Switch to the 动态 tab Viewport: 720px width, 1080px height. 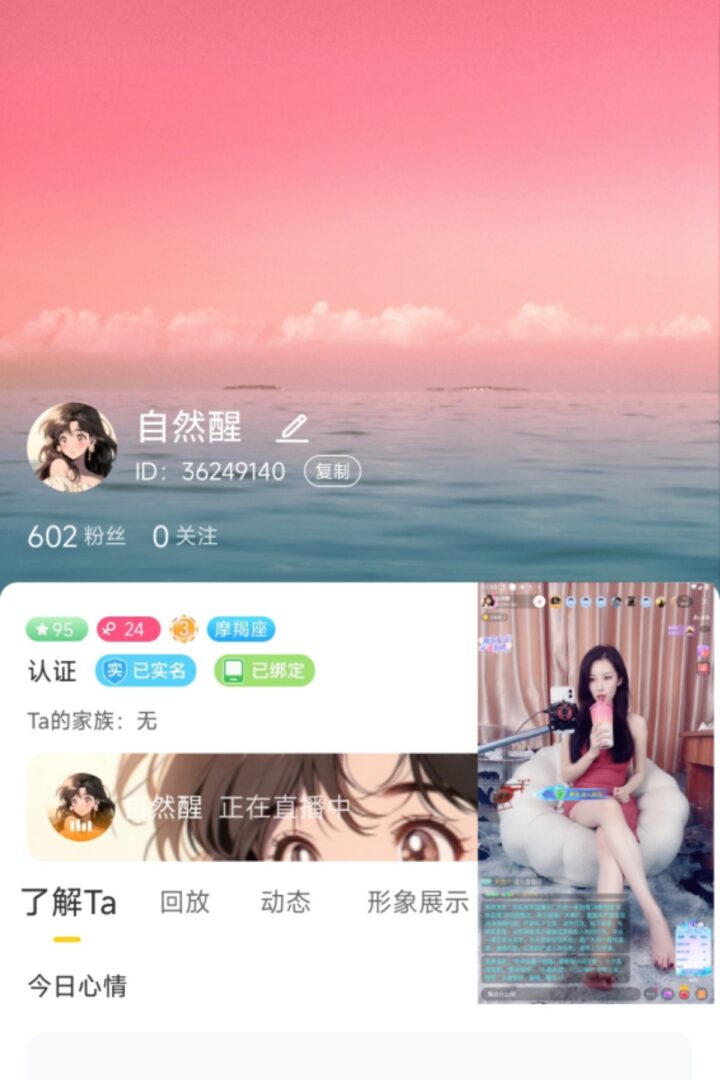285,902
